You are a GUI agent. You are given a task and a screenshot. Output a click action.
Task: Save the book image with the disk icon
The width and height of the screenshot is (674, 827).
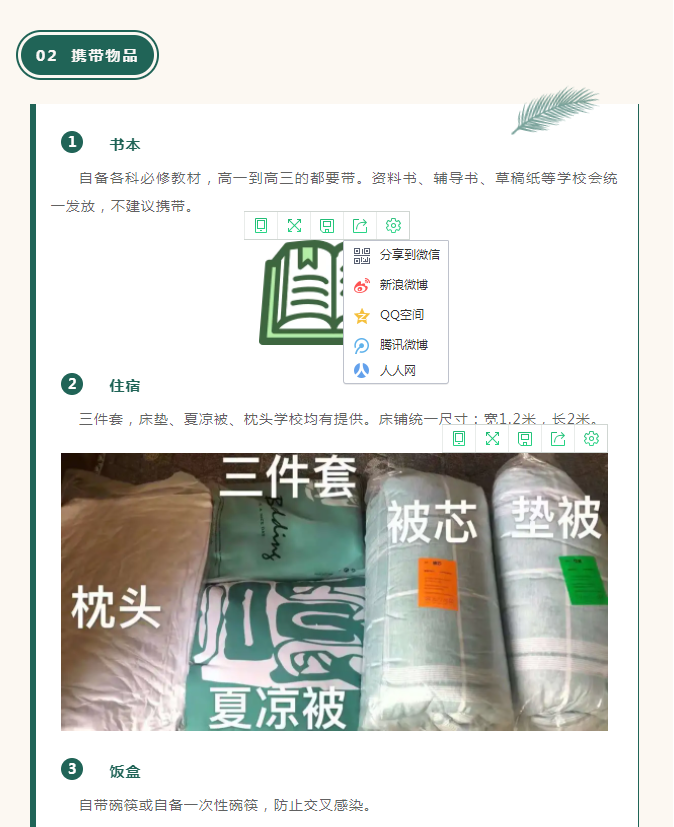pos(327,226)
